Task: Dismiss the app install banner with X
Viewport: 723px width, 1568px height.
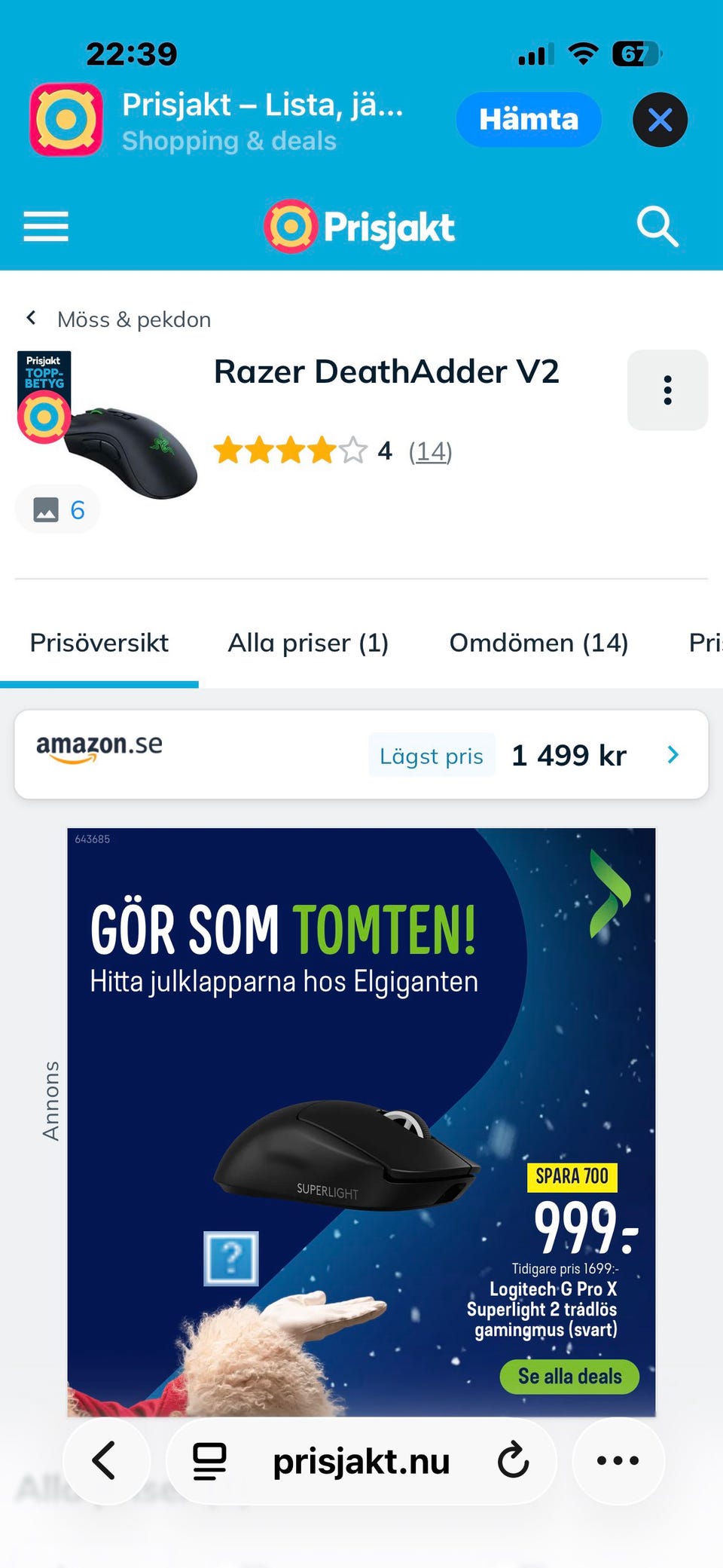Action: click(660, 119)
